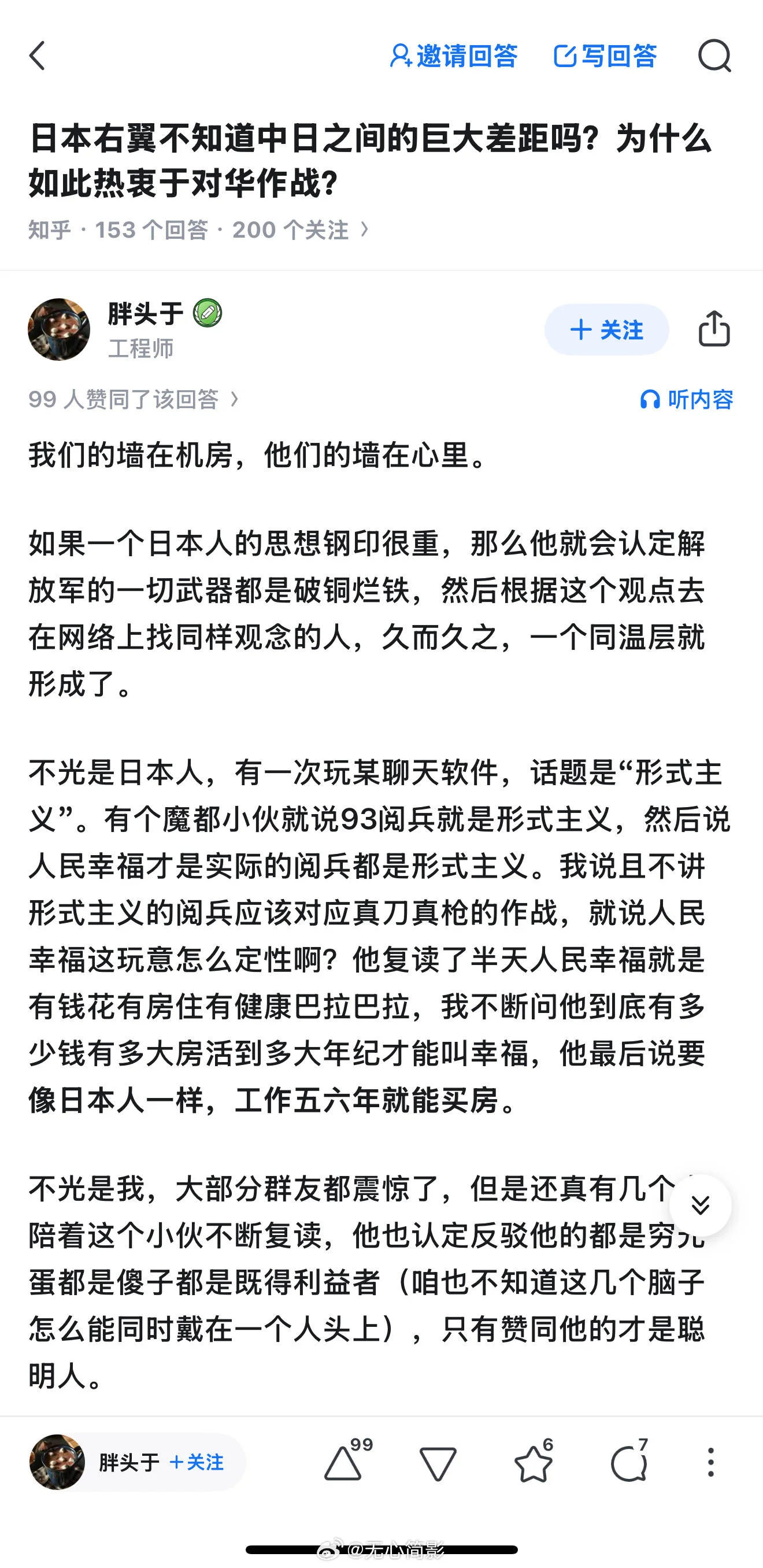The image size is (763, 1568).
Task: Open 胖头于's profile avatar at top
Action: (x=59, y=330)
